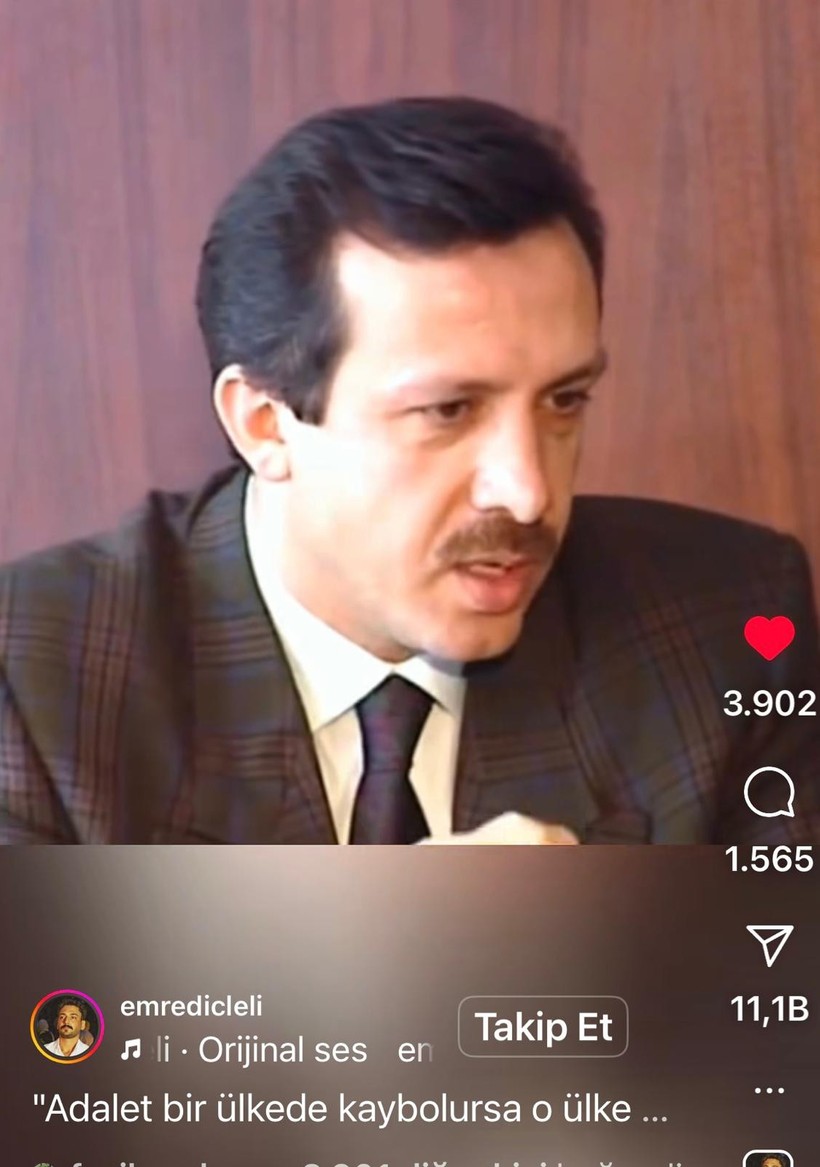Expand the caption starting with "Adalet bir ülkede"
820x1167 pixels.
pyautogui.click(x=350, y=1108)
